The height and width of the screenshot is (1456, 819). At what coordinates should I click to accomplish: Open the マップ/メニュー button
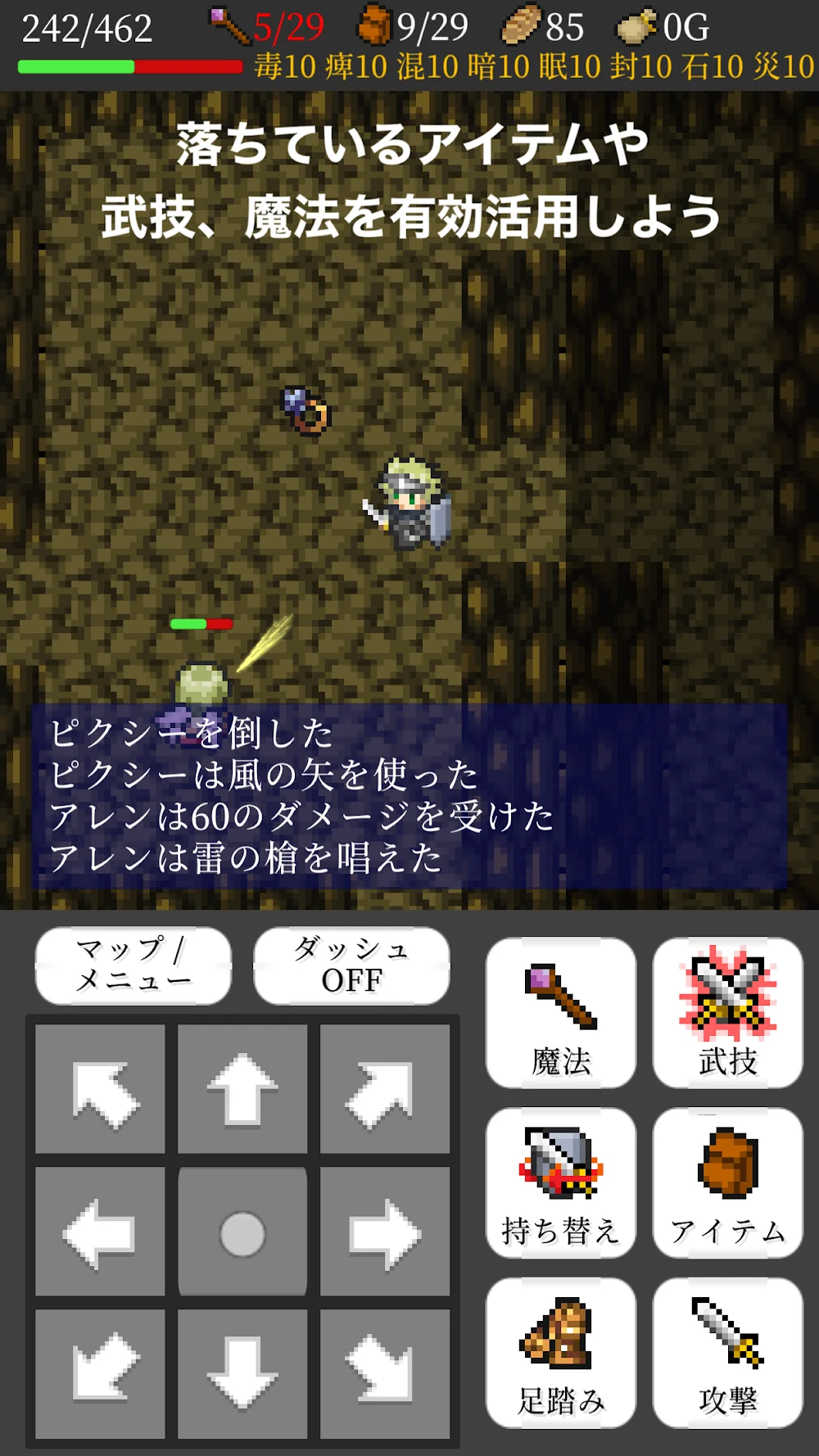pos(133,965)
